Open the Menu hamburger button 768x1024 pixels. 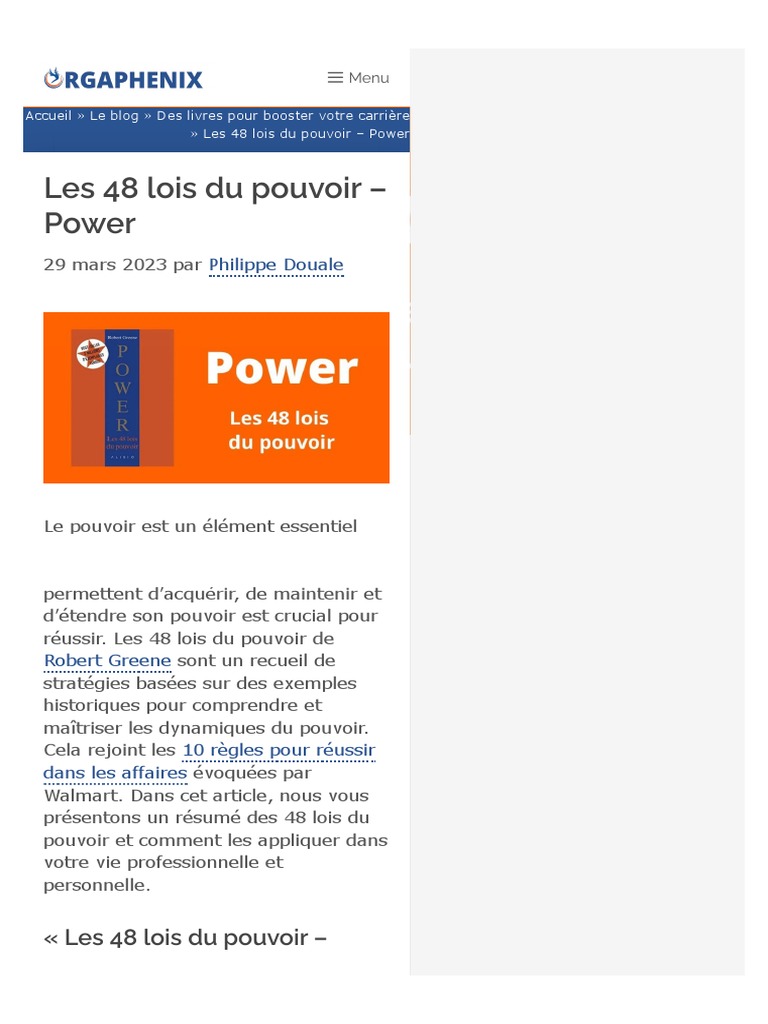(358, 78)
